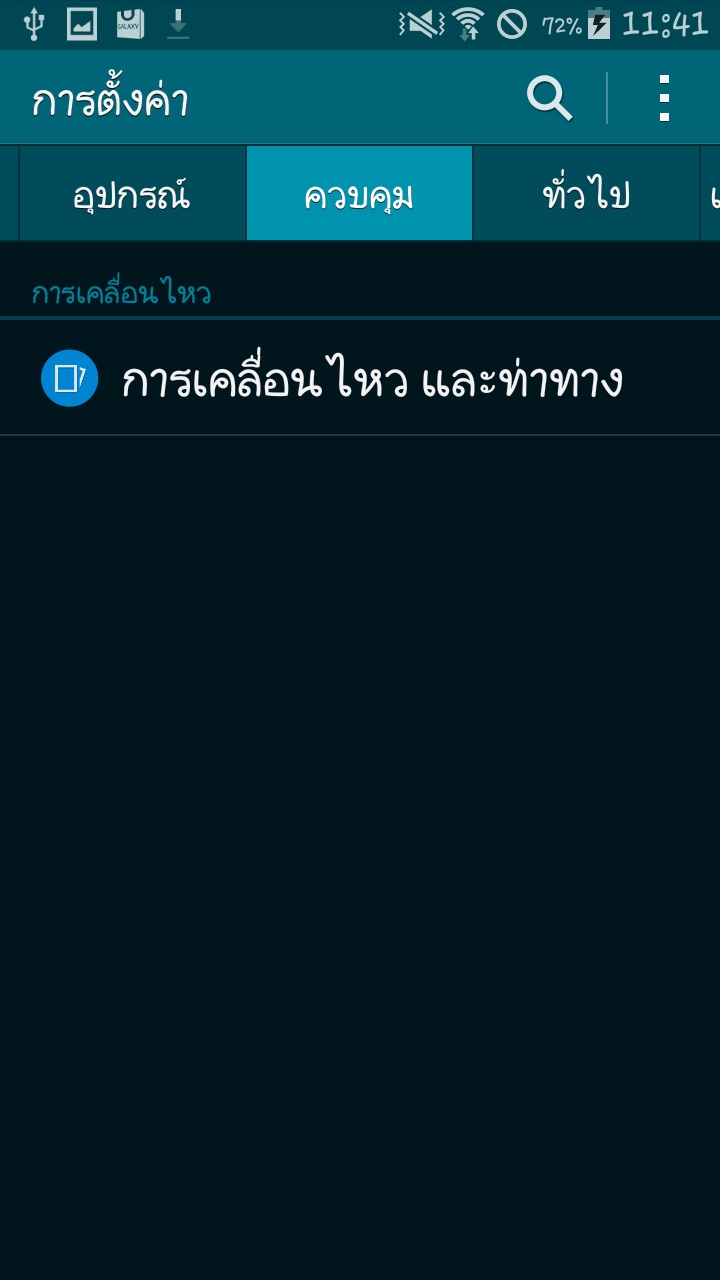The width and height of the screenshot is (720, 1280).
Task: Open the overflow menu
Action: [x=664, y=98]
